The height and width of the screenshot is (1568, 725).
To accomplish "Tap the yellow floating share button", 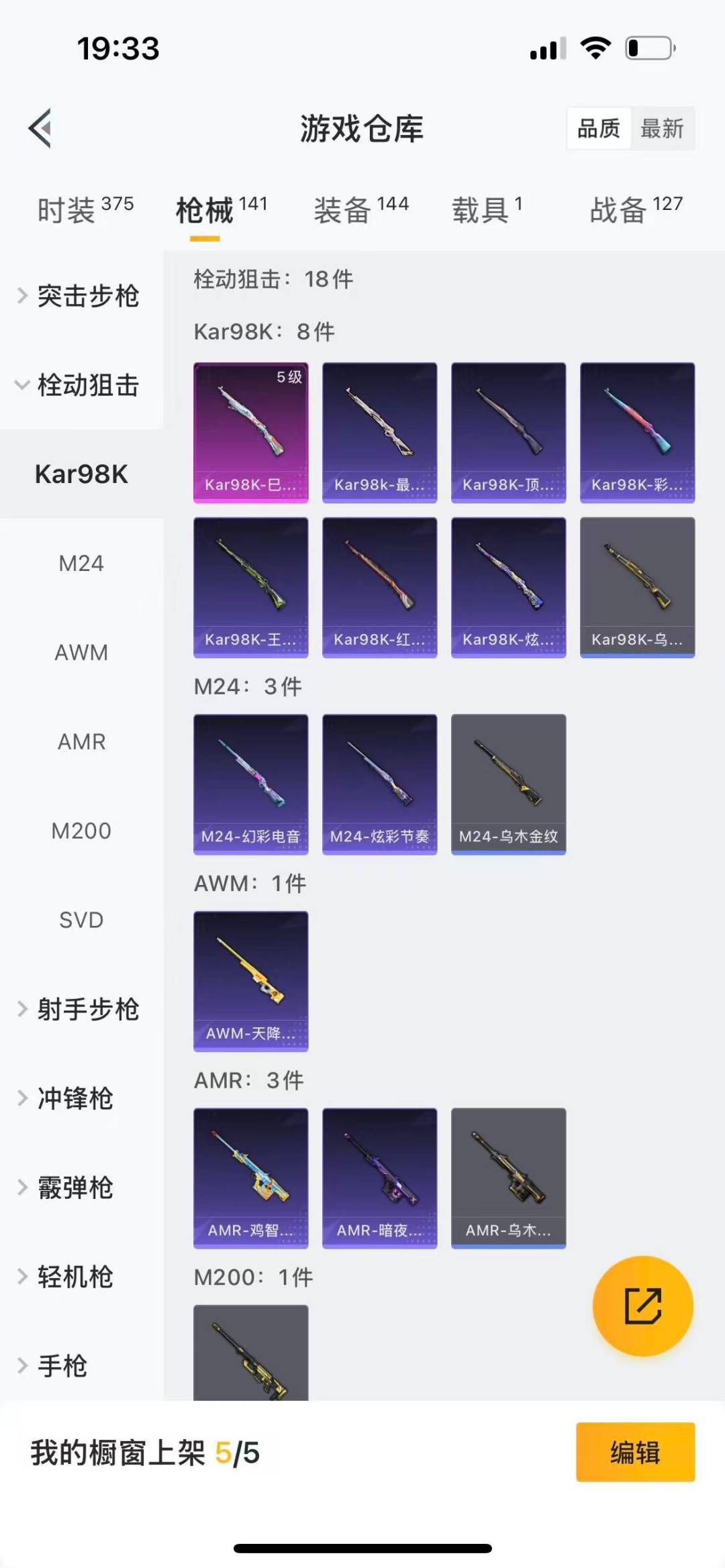I will [643, 1306].
